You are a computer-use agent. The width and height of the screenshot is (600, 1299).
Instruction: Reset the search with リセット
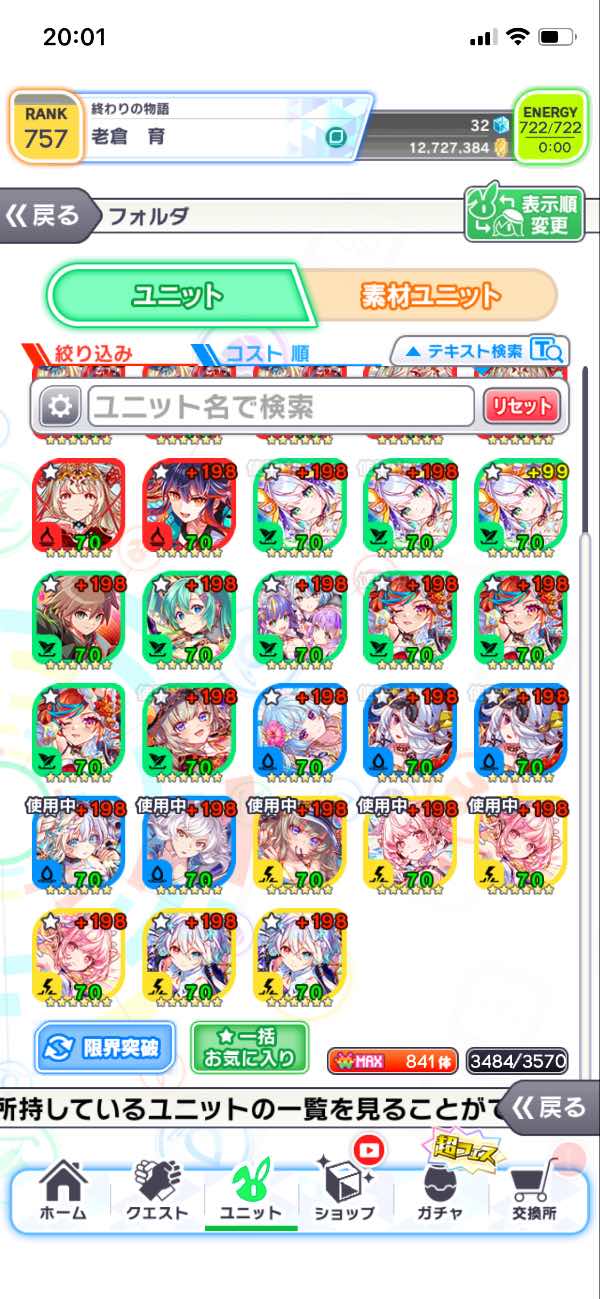coord(520,406)
